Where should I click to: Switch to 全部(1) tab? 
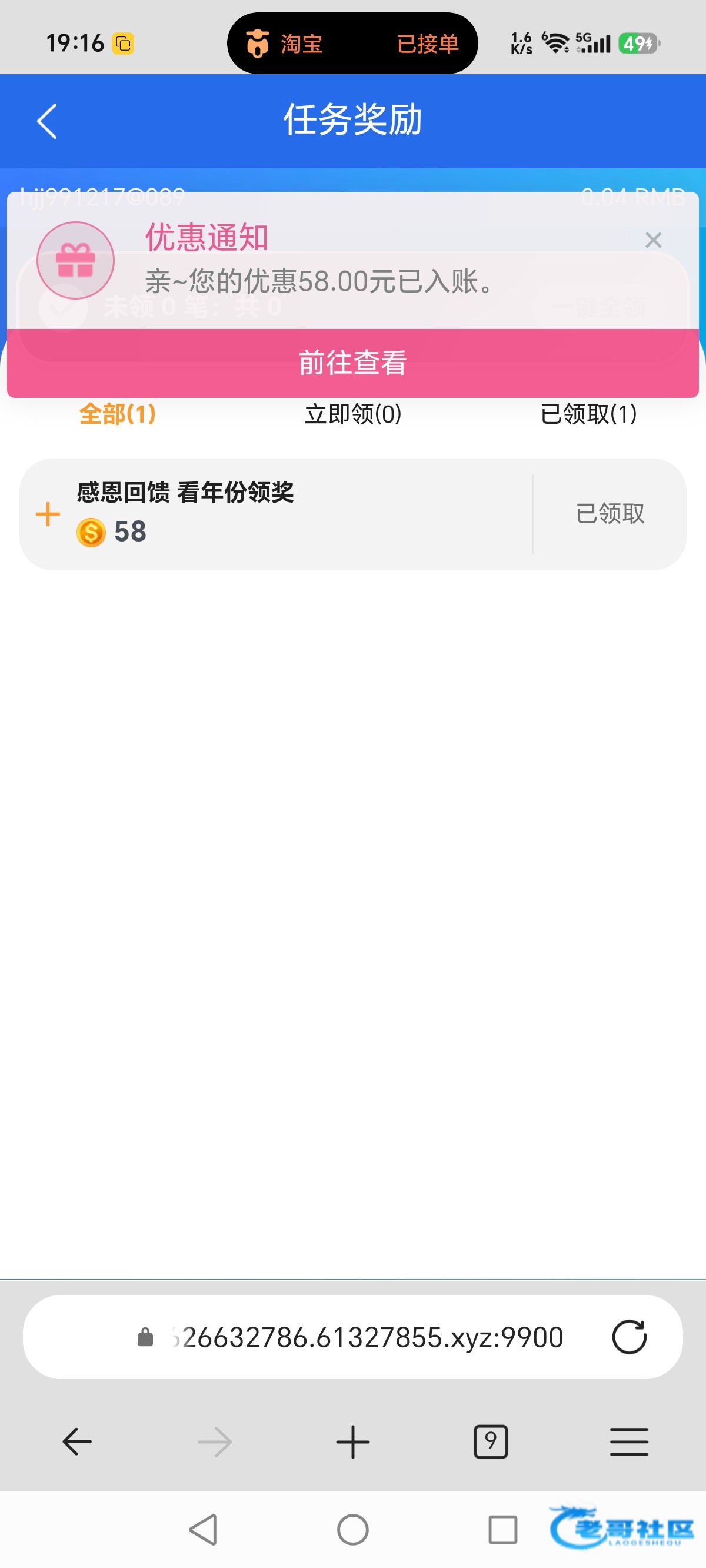[x=118, y=414]
